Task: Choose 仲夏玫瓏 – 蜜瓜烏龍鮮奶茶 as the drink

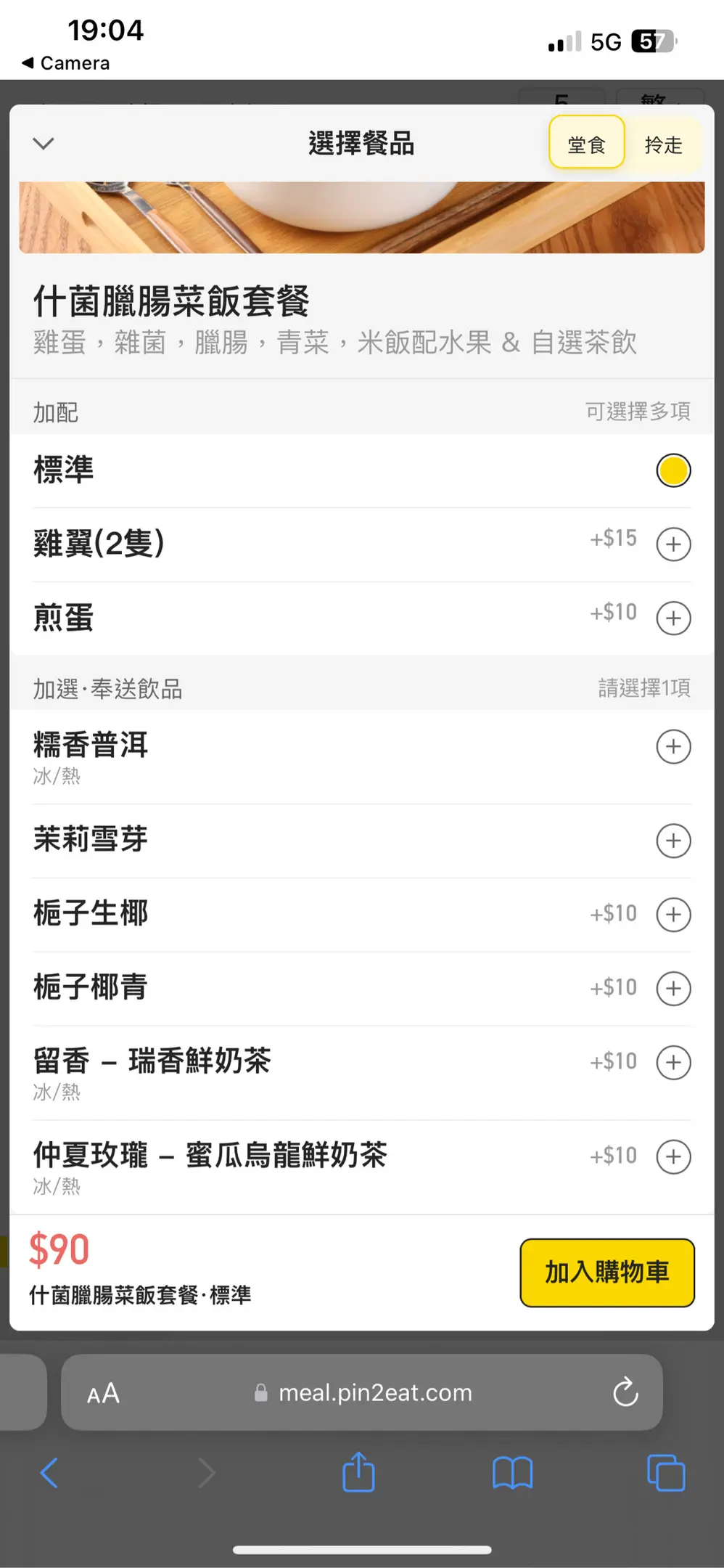Action: pos(673,1156)
